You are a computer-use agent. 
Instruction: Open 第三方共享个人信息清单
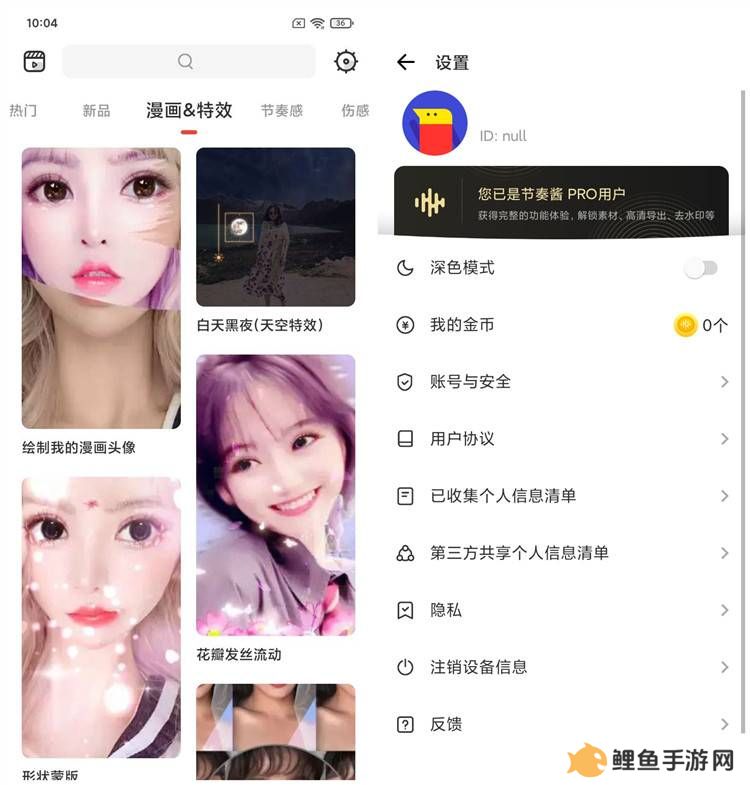[x=561, y=553]
